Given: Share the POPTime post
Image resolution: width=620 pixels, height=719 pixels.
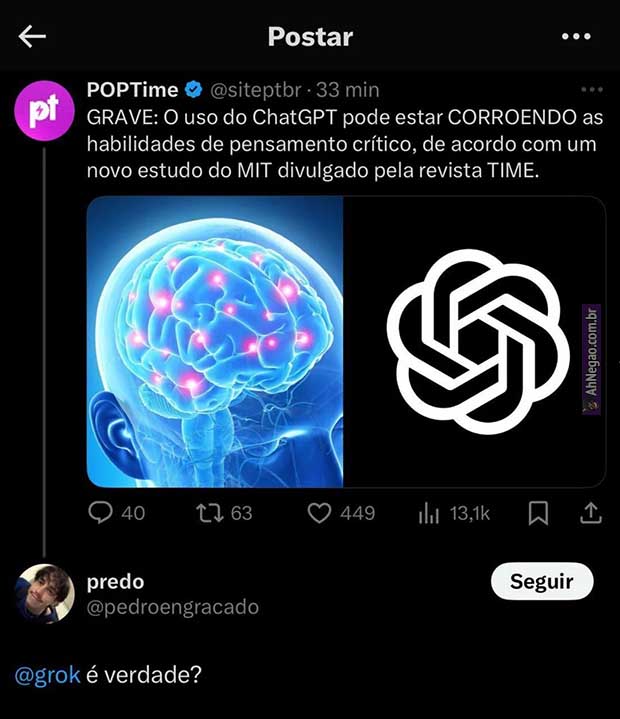Looking at the screenshot, I should coord(590,513).
